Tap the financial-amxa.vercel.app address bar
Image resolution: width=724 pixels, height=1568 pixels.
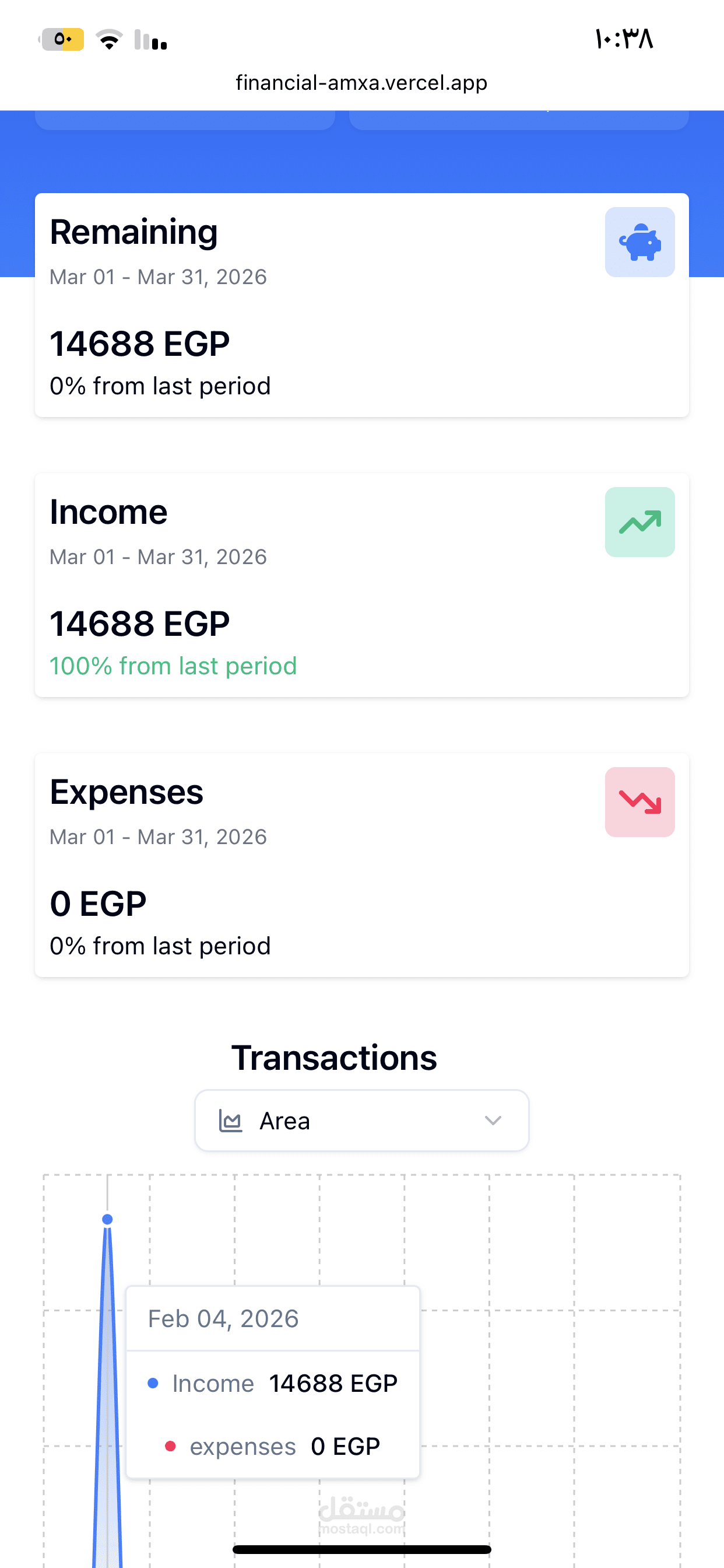click(361, 82)
